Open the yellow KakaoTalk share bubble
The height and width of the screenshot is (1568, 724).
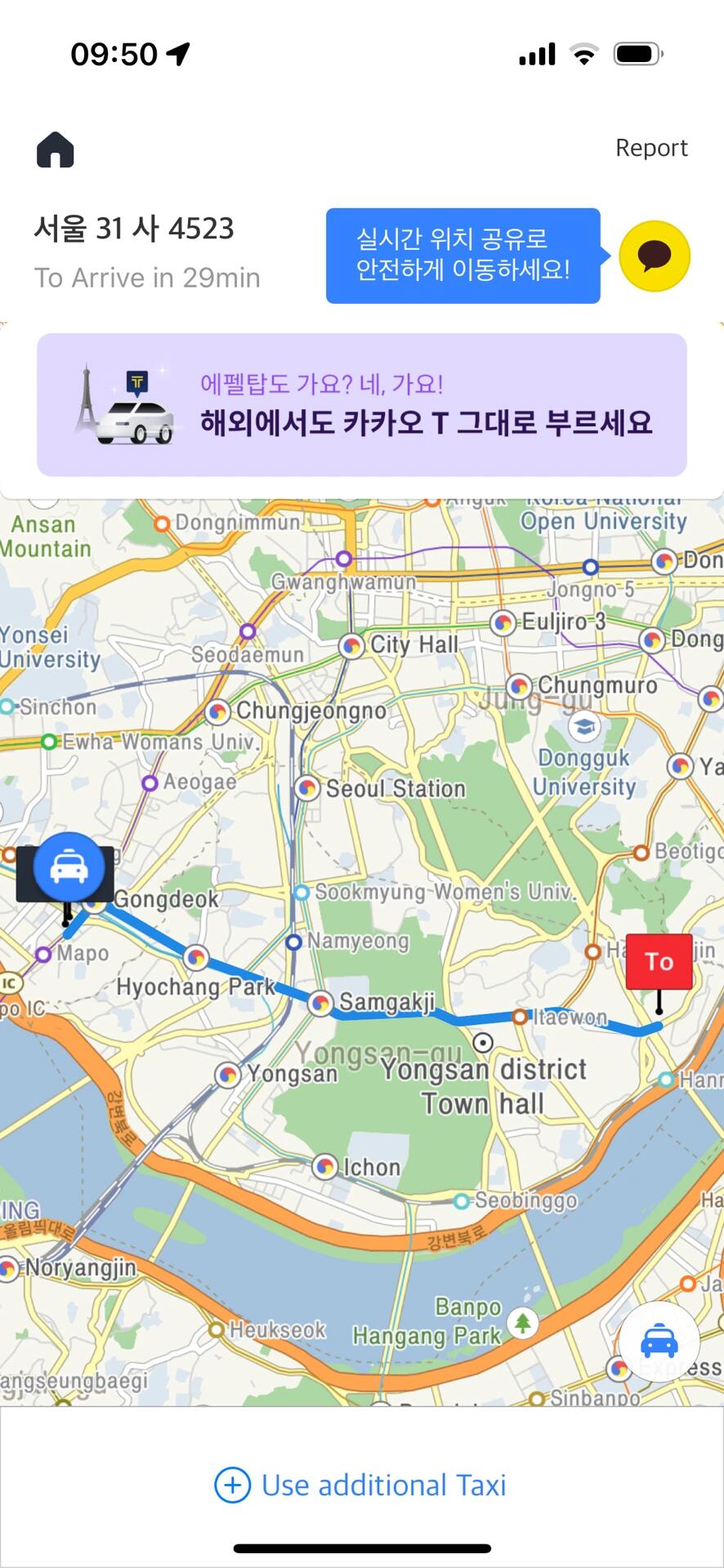point(655,256)
